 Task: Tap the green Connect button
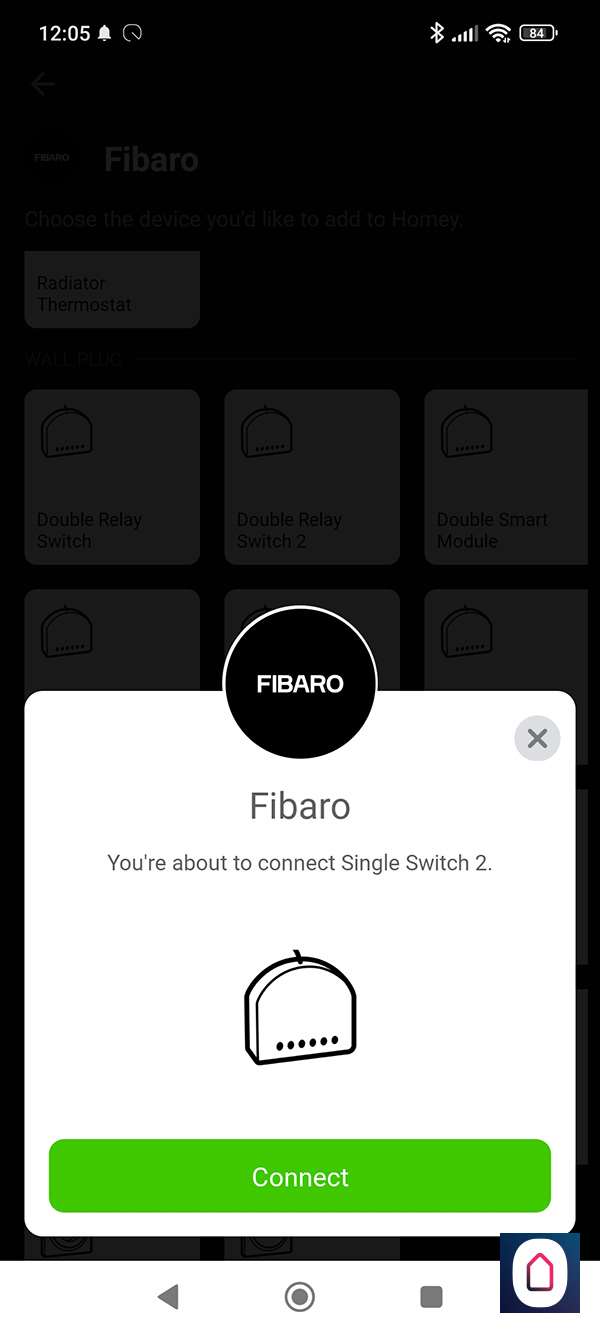(x=300, y=1176)
